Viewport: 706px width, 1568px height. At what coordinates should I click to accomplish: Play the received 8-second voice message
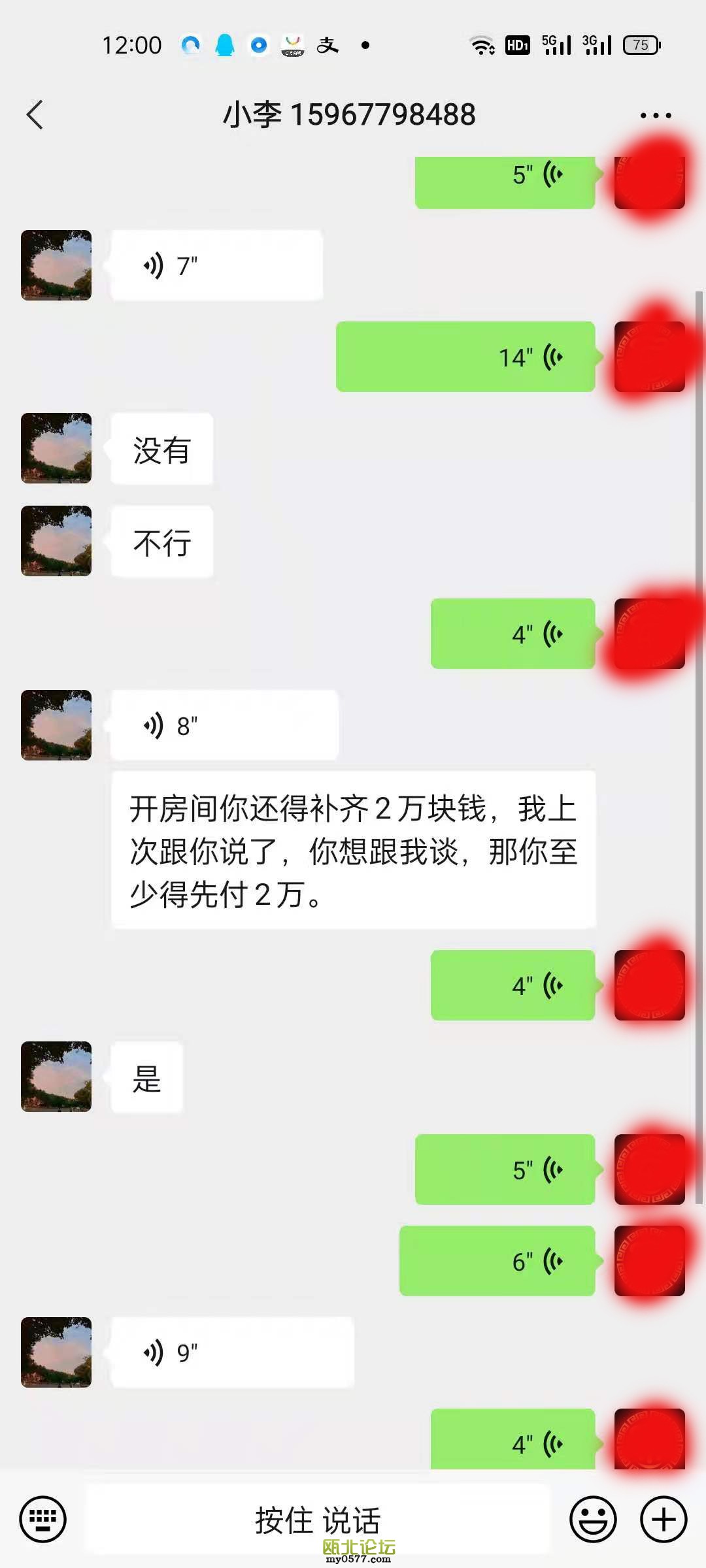224,725
